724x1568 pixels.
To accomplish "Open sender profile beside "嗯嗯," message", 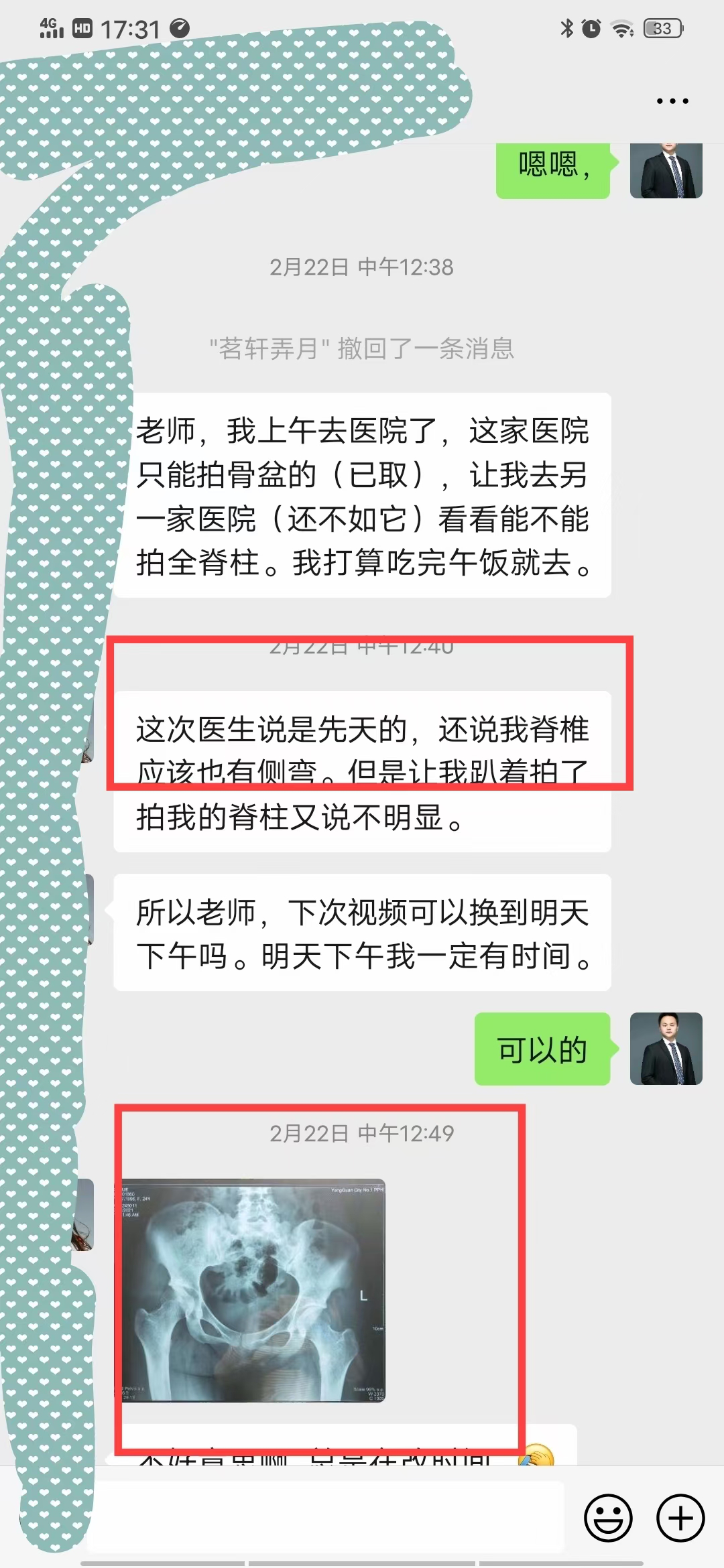I will click(666, 171).
